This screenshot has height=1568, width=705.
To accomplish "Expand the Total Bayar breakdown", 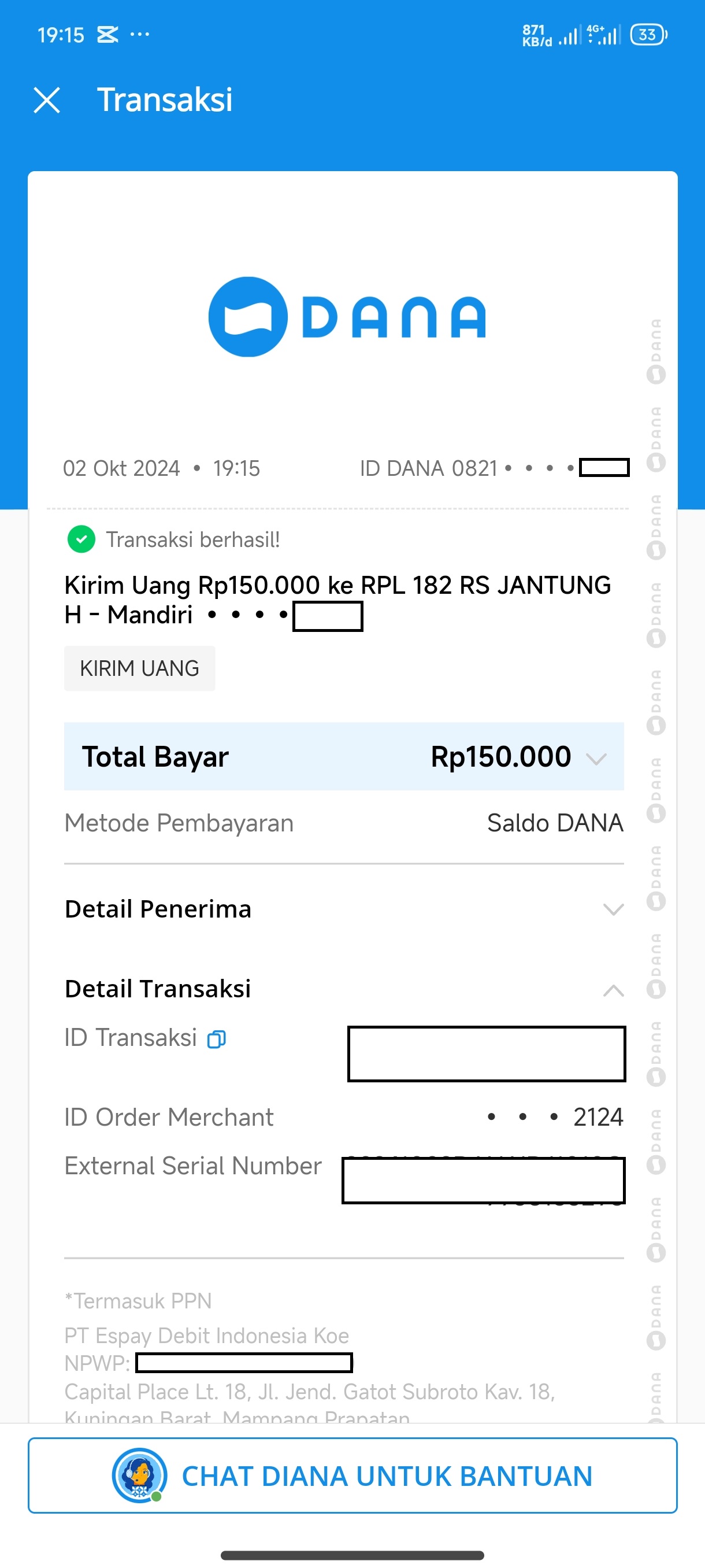I will coord(596,758).
